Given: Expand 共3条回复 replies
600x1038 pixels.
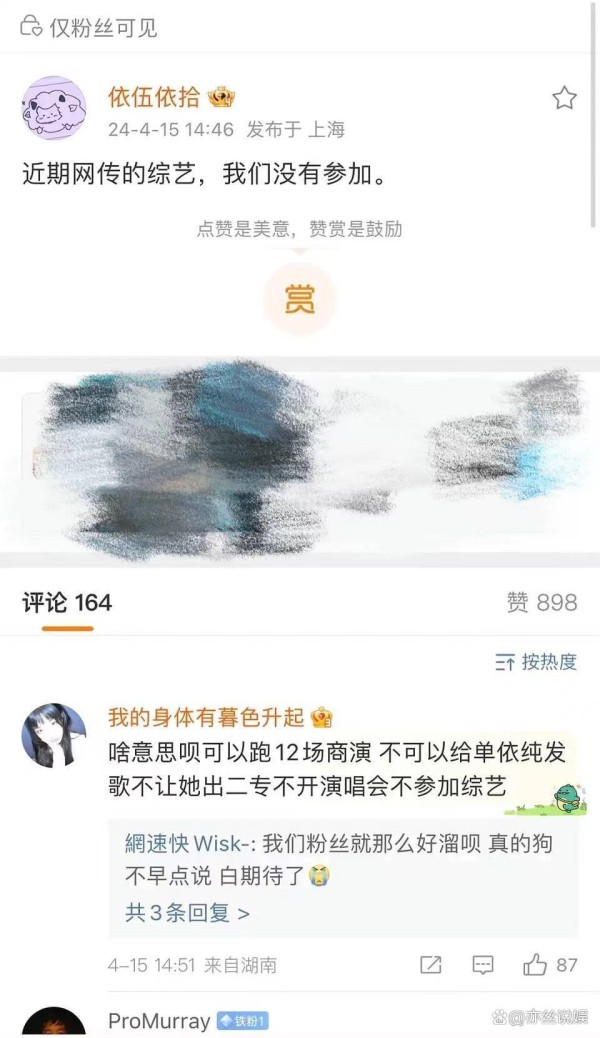Looking at the screenshot, I should (187, 913).
